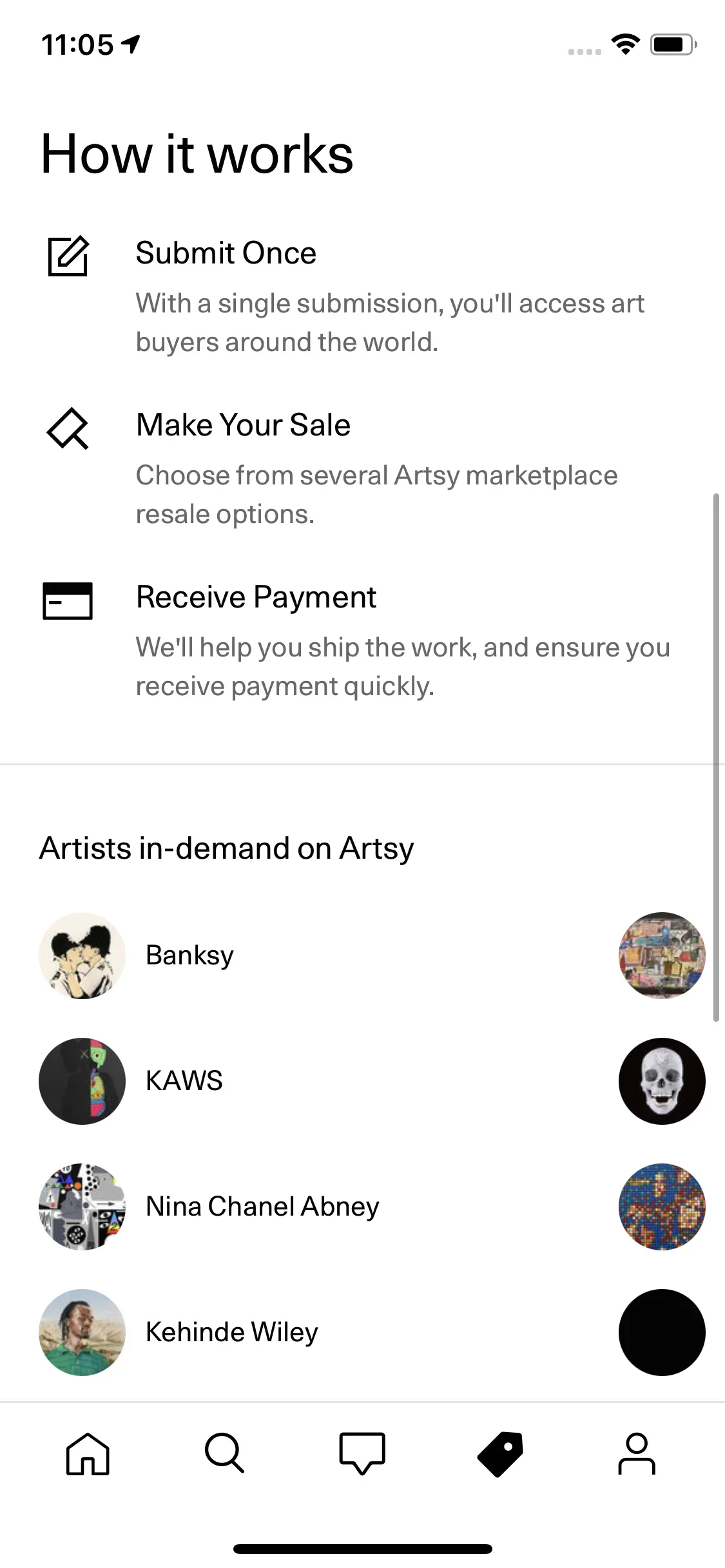Open the Search tab
The height and width of the screenshot is (1568, 725).
tap(224, 1453)
